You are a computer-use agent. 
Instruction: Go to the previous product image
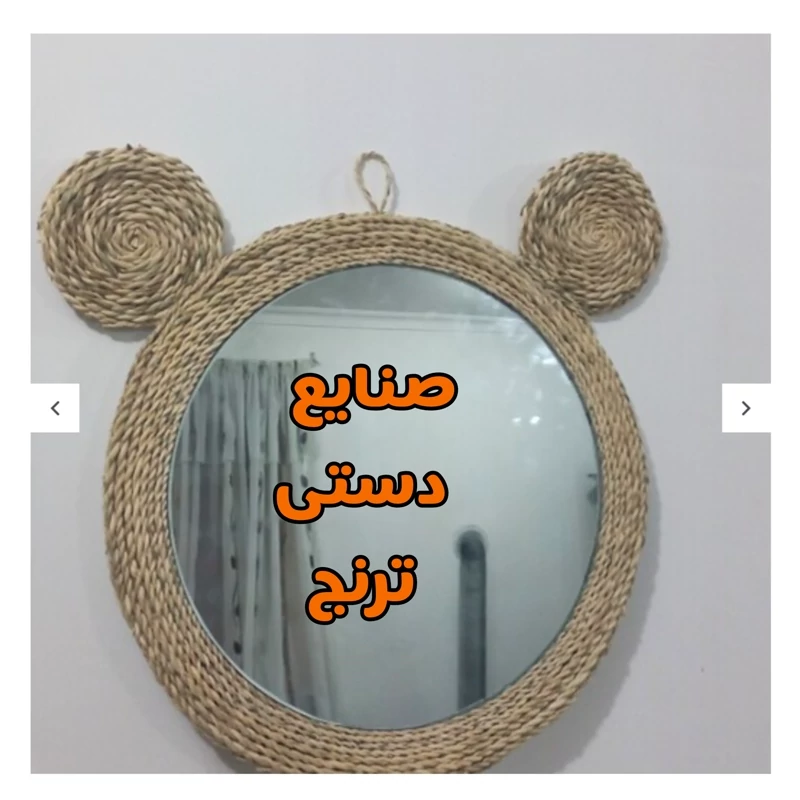(x=55, y=408)
